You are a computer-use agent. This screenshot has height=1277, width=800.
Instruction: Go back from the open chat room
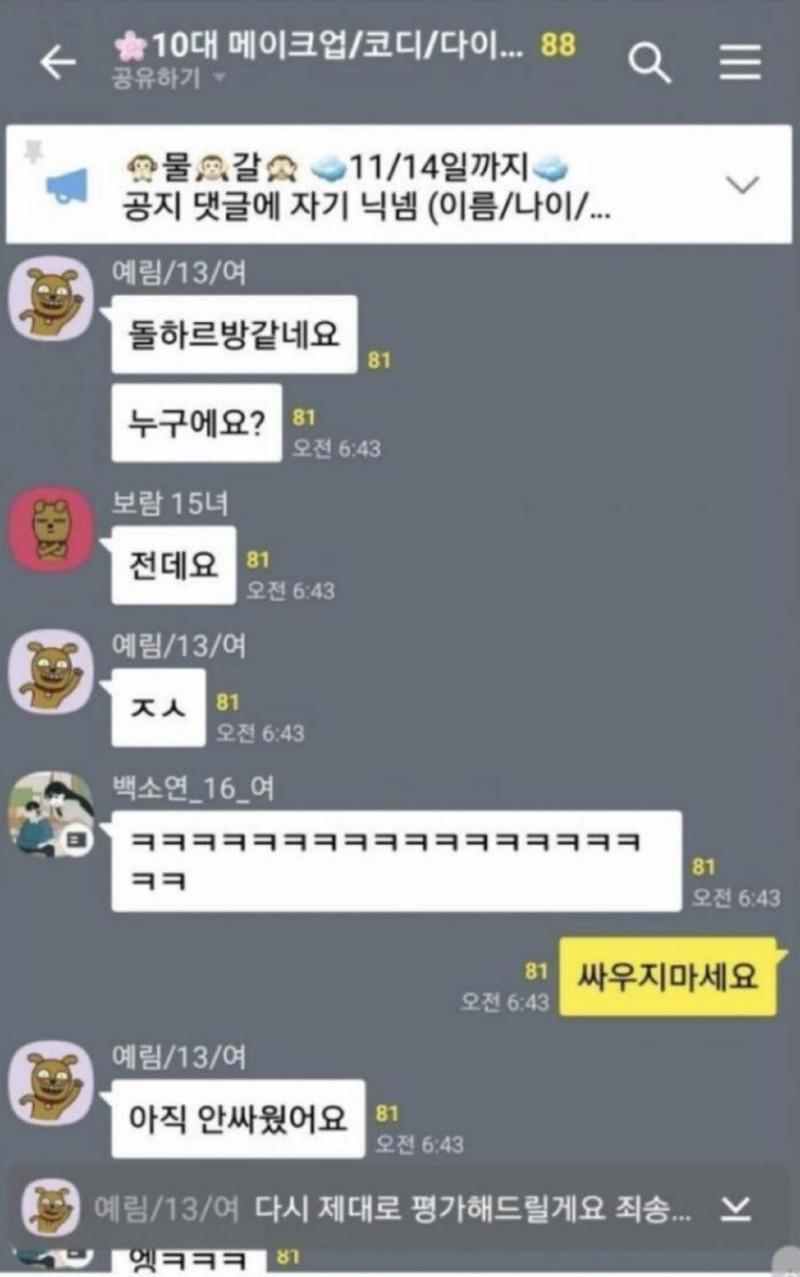click(58, 63)
